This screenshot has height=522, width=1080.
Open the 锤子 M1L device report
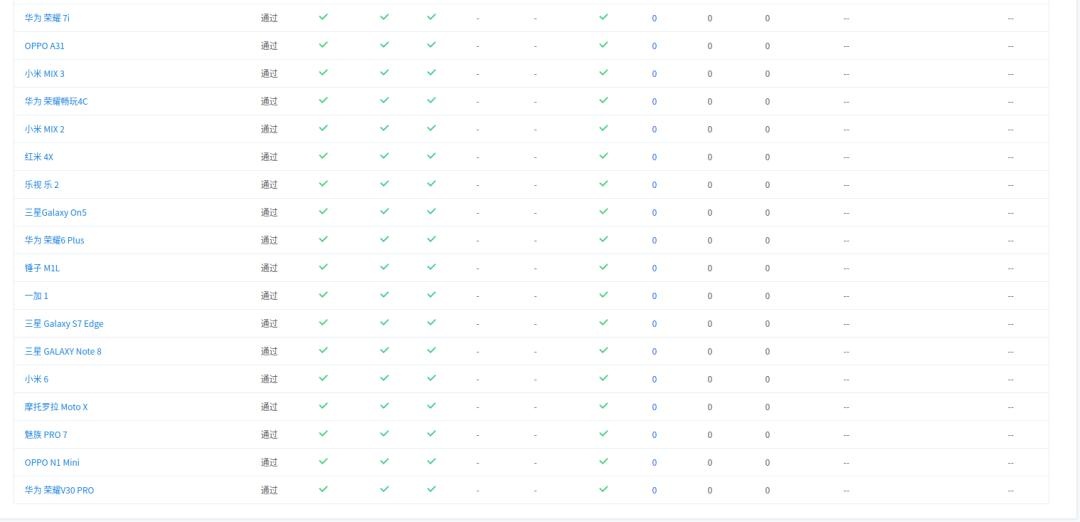[x=43, y=268]
